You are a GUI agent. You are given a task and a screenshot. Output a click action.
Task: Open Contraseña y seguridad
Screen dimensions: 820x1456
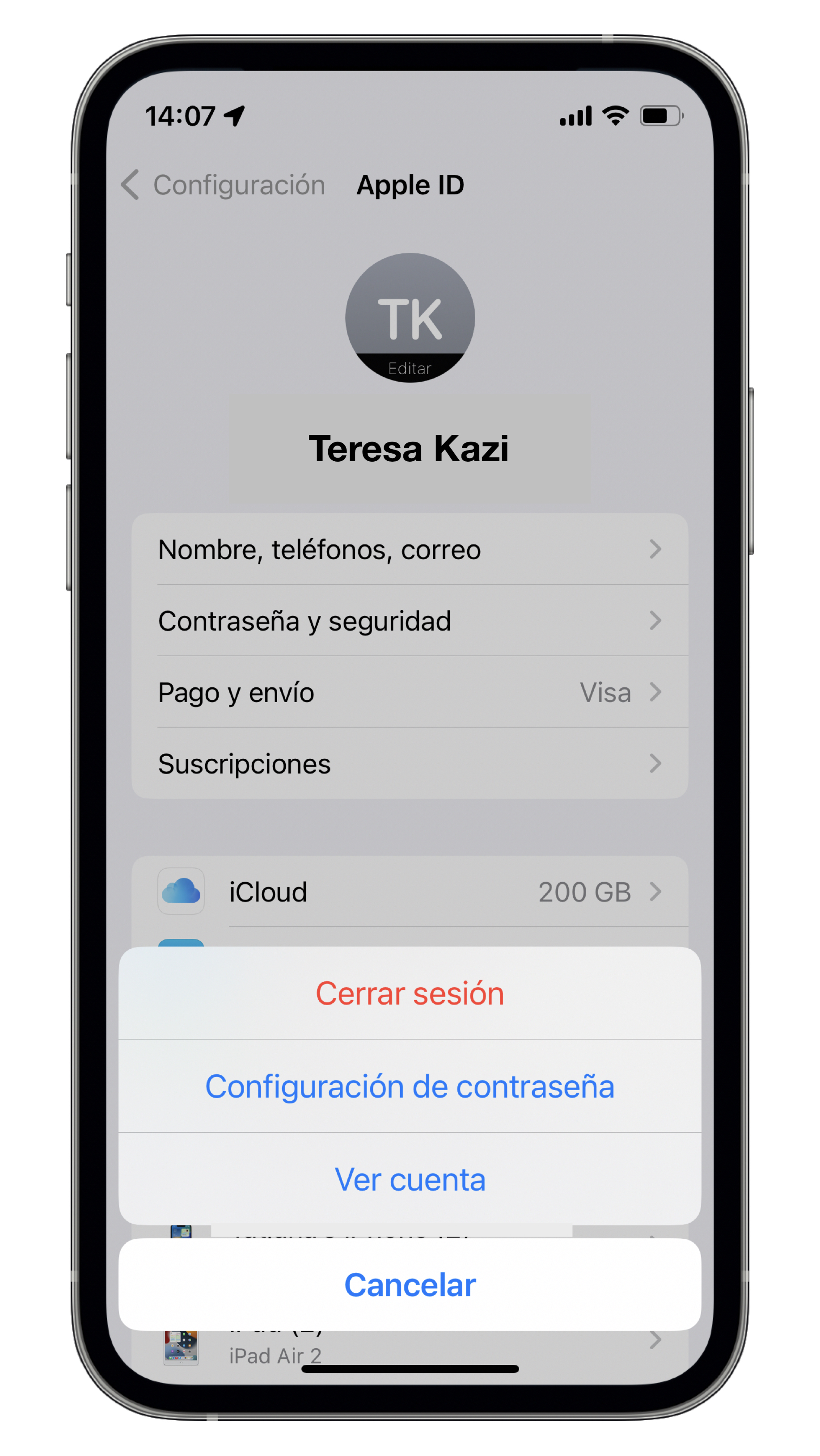tap(410, 621)
